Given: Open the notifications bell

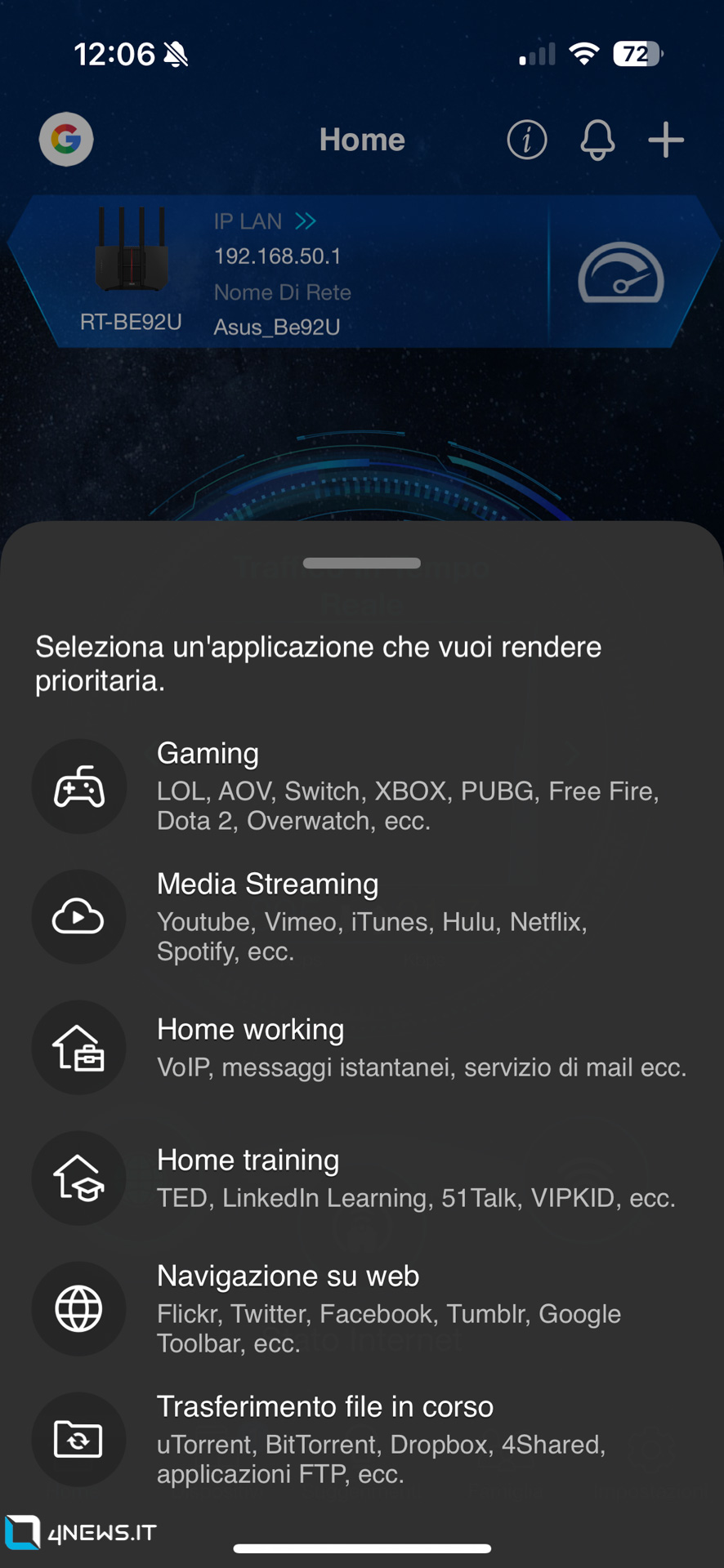Looking at the screenshot, I should pyautogui.click(x=597, y=140).
